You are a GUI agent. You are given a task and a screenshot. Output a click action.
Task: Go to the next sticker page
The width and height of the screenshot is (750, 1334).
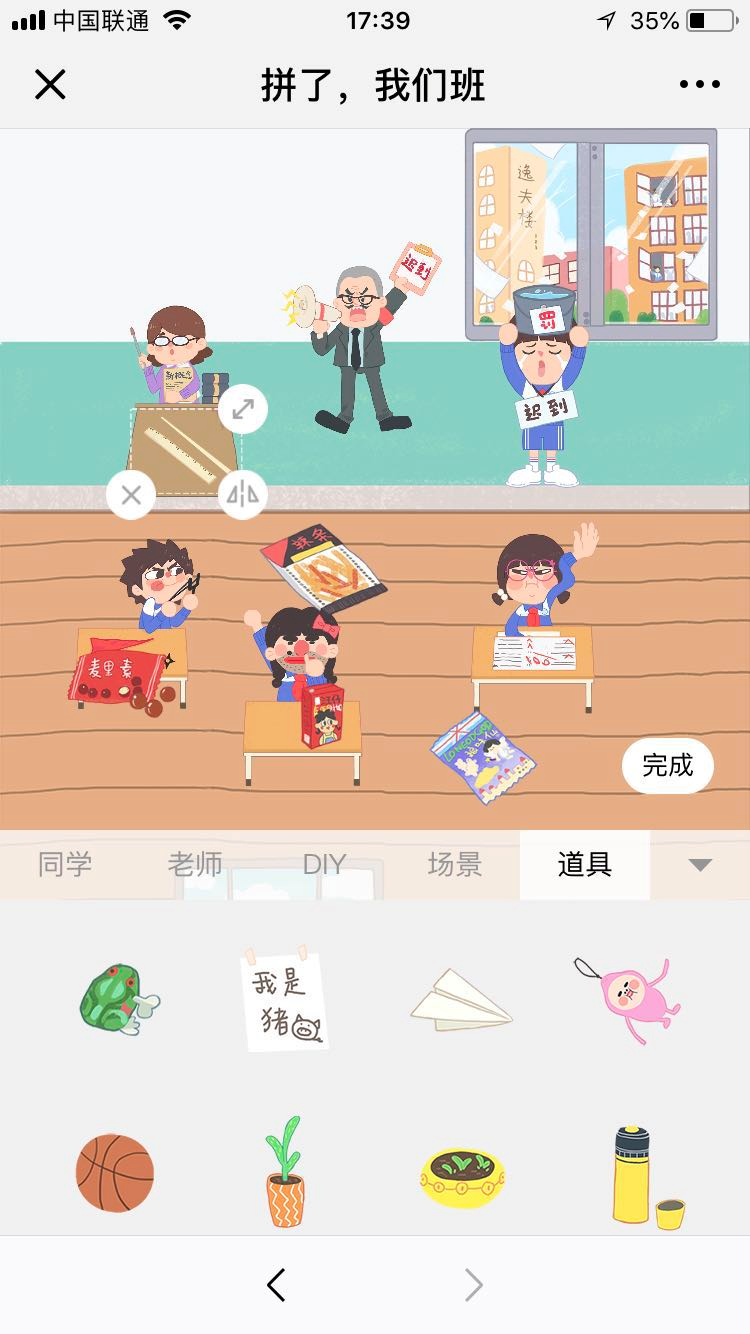pos(473,1286)
